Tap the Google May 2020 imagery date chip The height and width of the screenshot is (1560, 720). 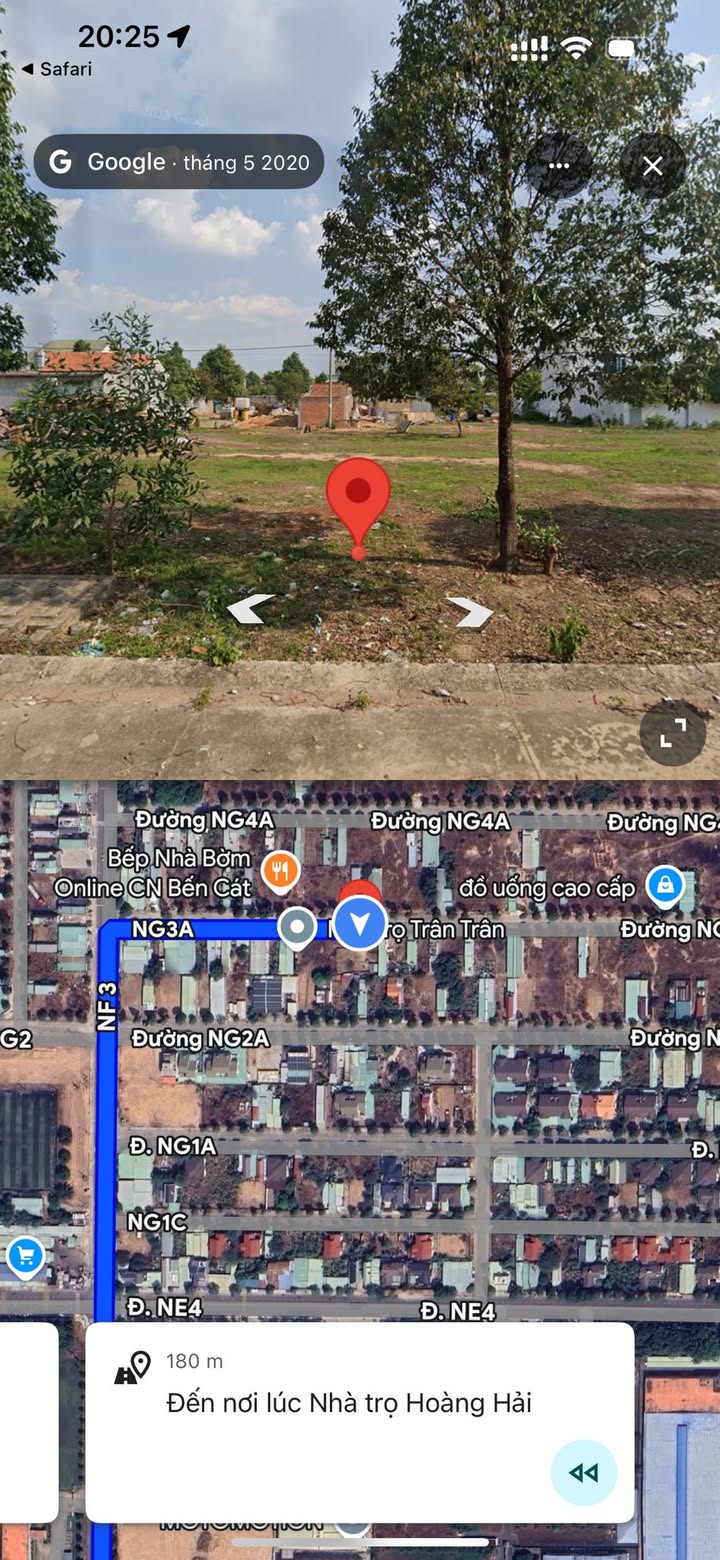point(179,162)
